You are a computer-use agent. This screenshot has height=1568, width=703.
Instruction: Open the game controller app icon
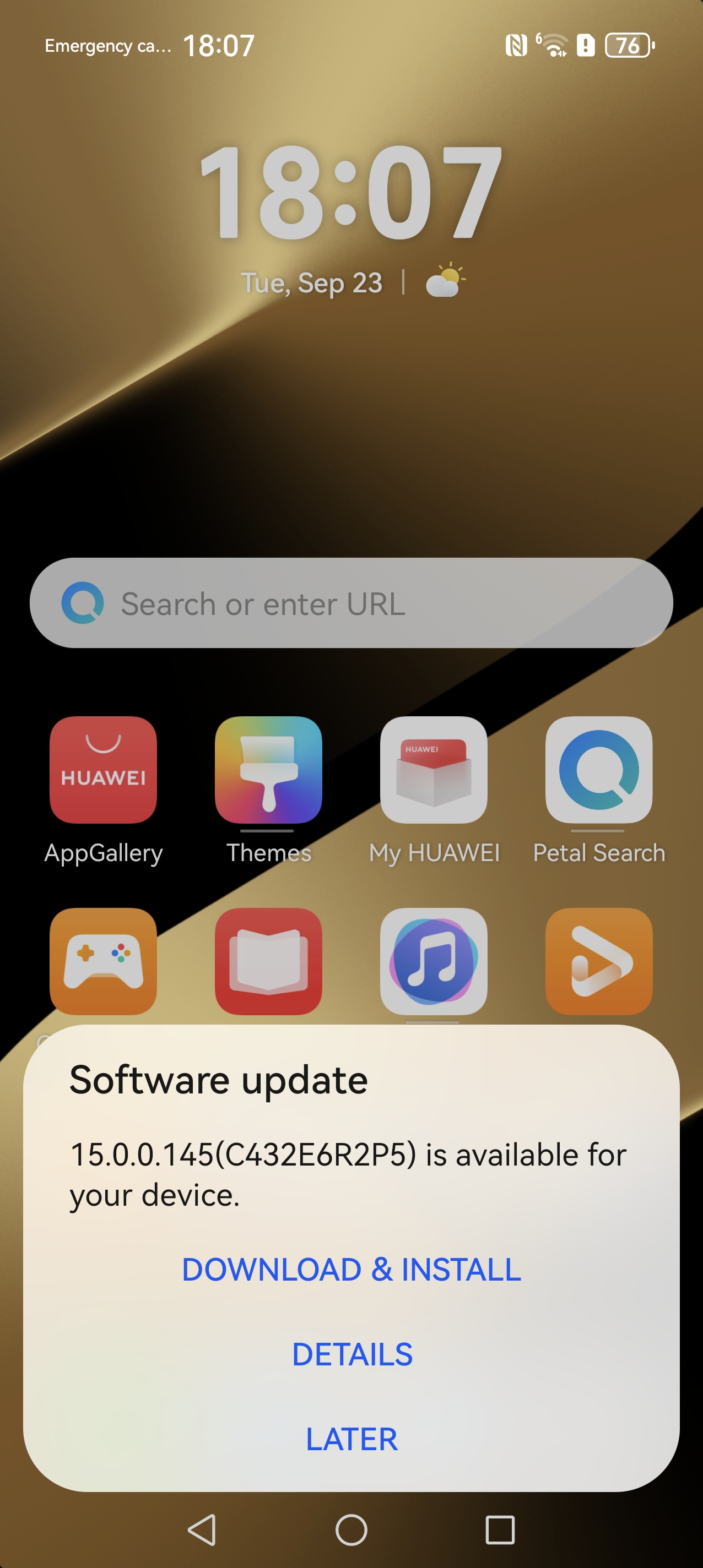pos(103,961)
